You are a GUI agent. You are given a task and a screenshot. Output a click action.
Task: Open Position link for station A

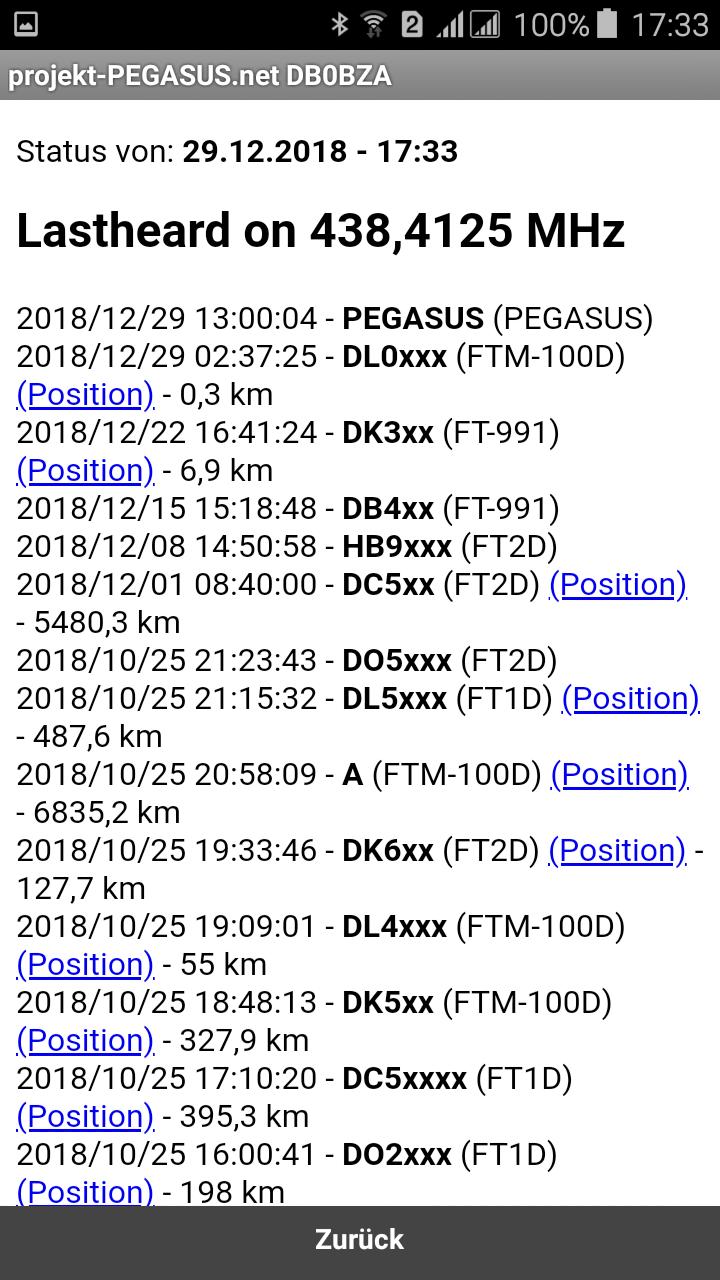pyautogui.click(x=618, y=774)
